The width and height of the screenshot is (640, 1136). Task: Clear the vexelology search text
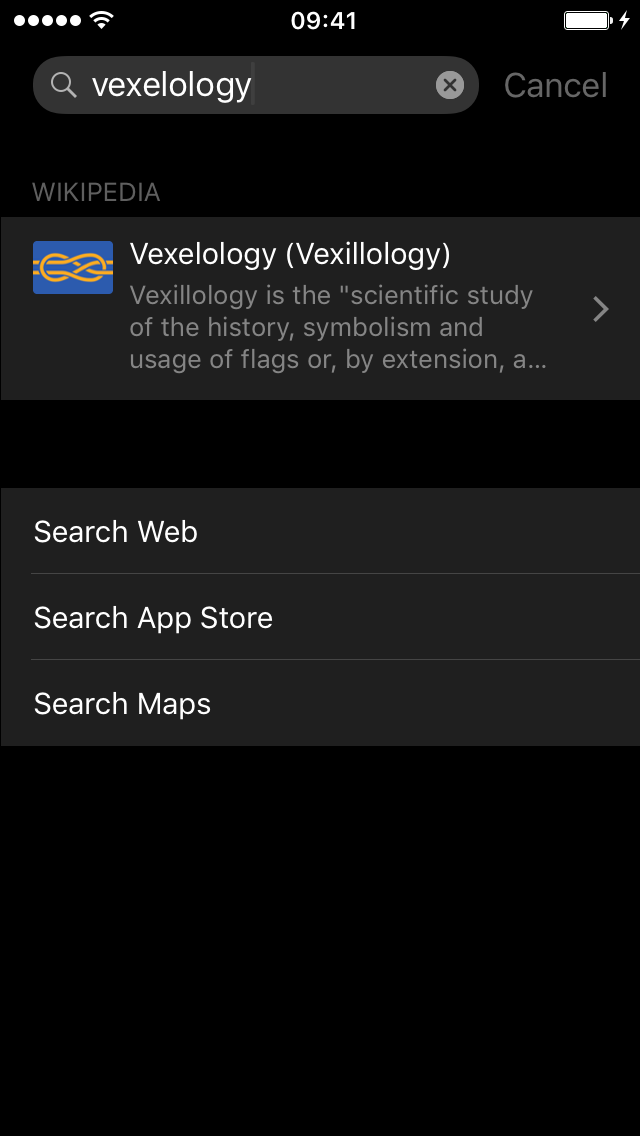449,85
